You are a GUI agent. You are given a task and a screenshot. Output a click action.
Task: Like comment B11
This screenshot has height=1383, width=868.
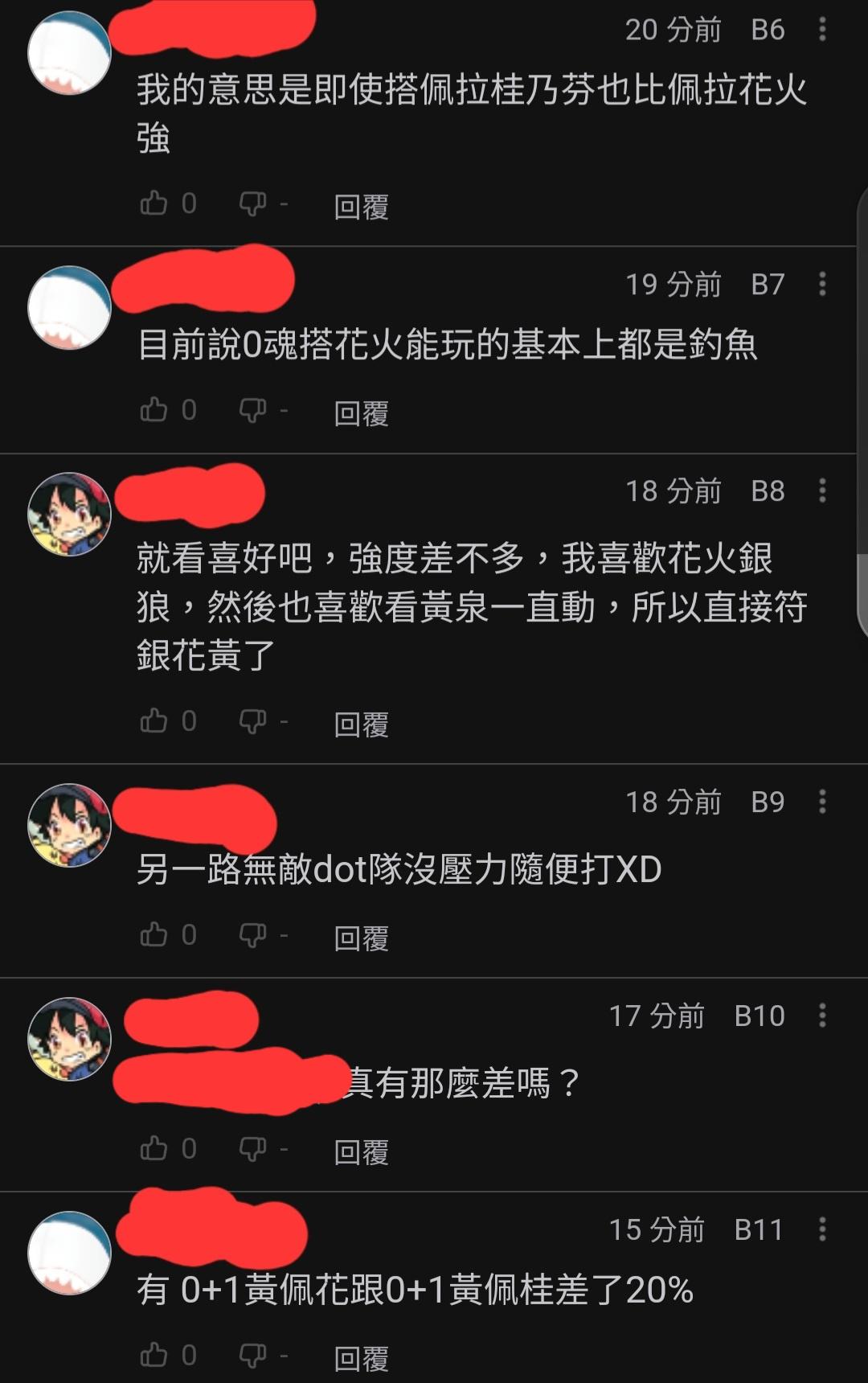[154, 1355]
